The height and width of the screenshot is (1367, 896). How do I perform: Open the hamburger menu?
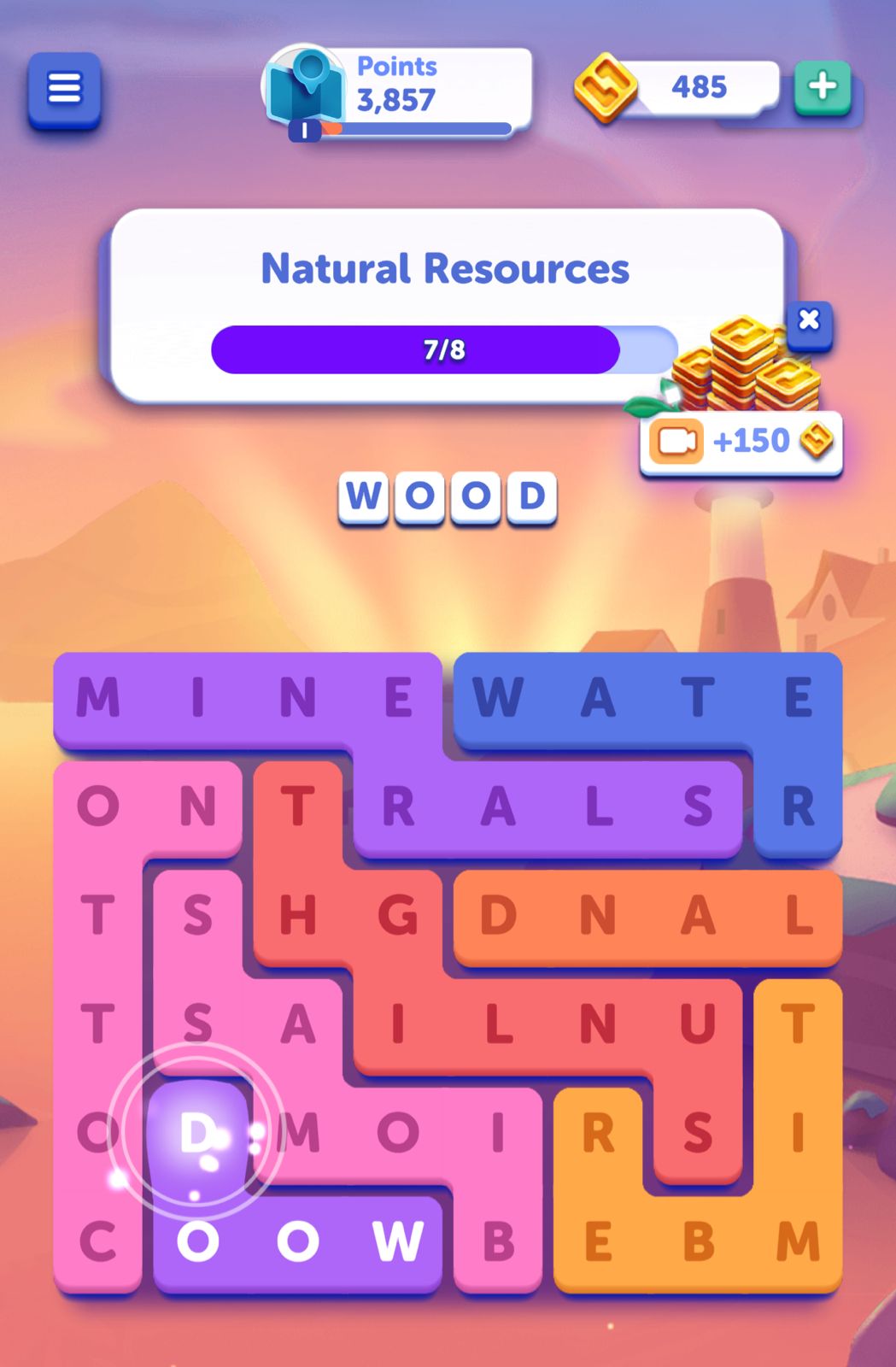[x=64, y=88]
